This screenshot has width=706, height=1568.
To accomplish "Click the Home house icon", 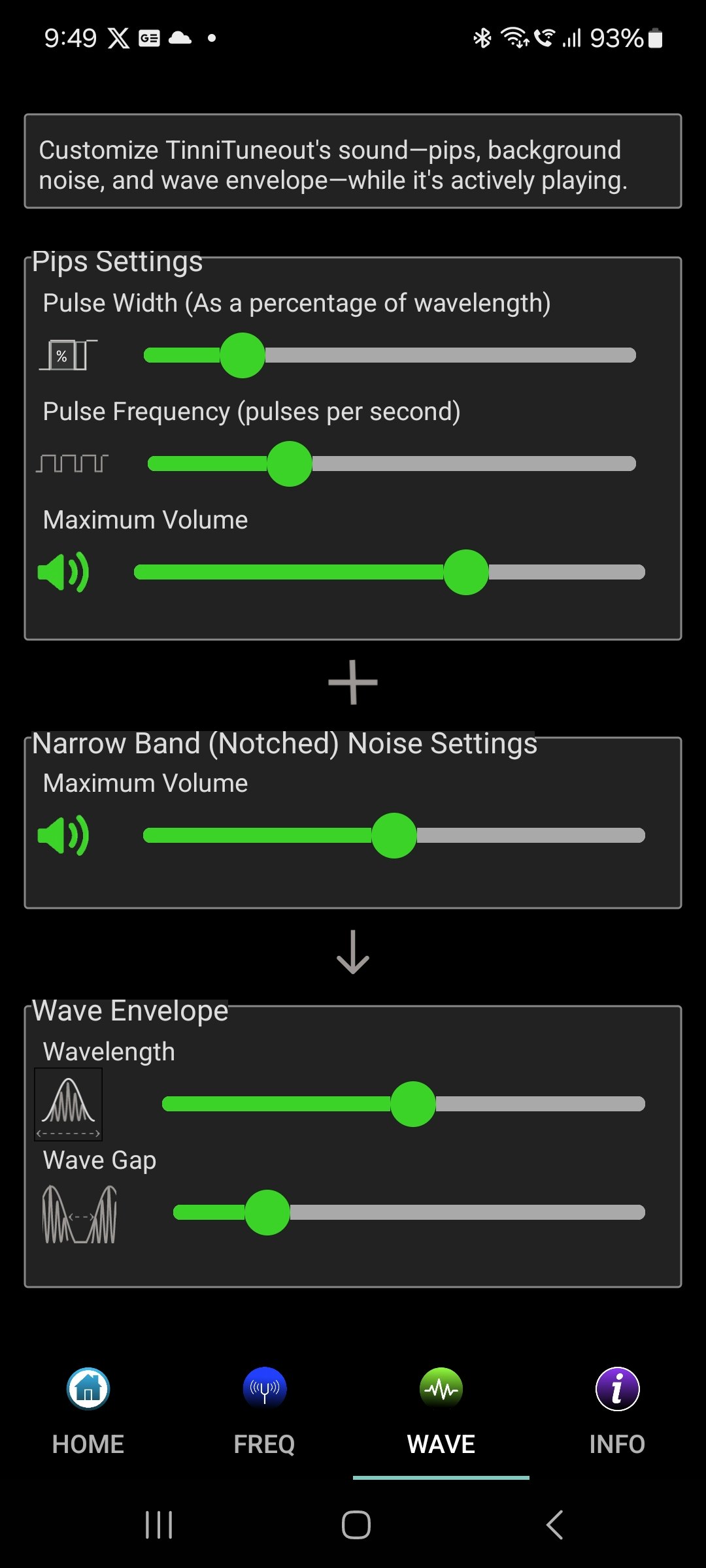I will 88,1389.
